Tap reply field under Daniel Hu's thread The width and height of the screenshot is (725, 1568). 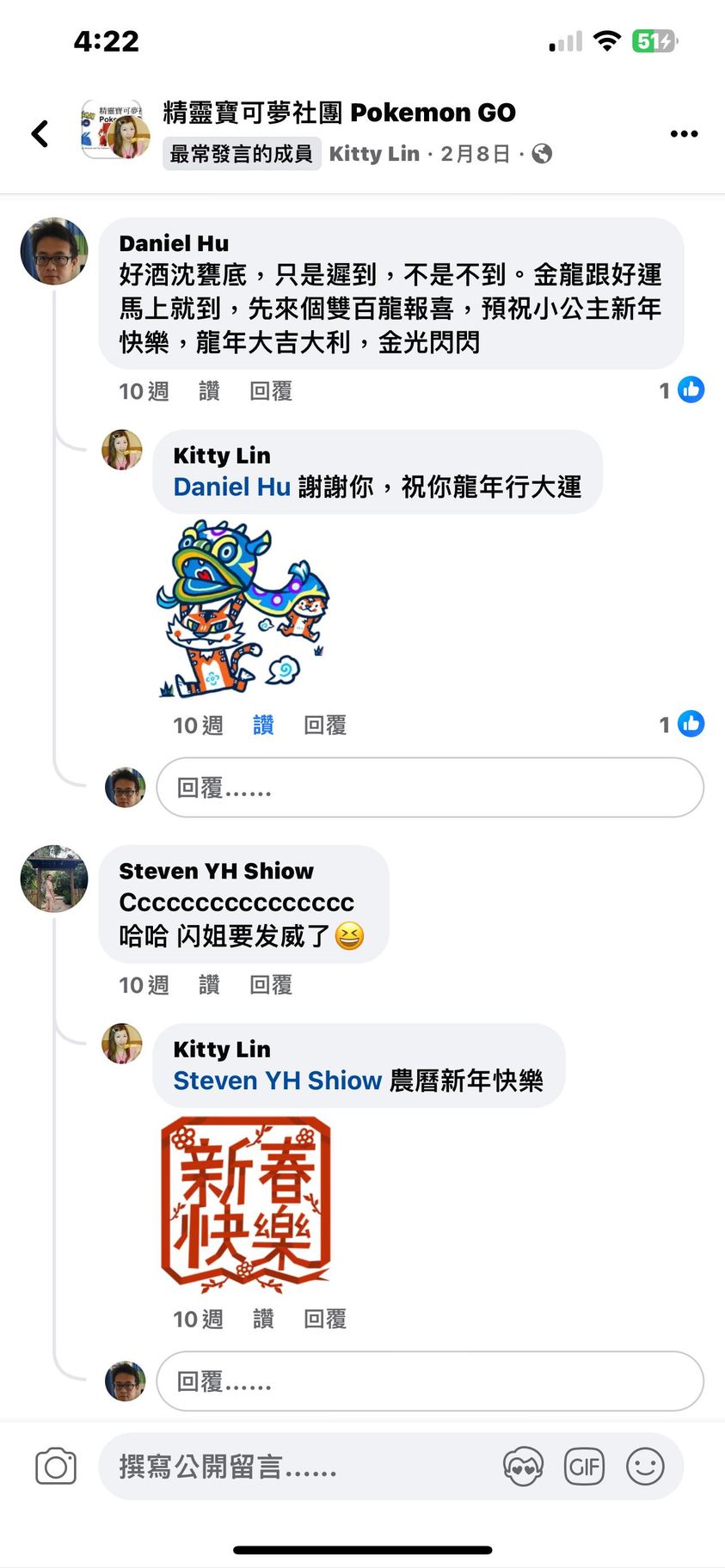coord(429,787)
